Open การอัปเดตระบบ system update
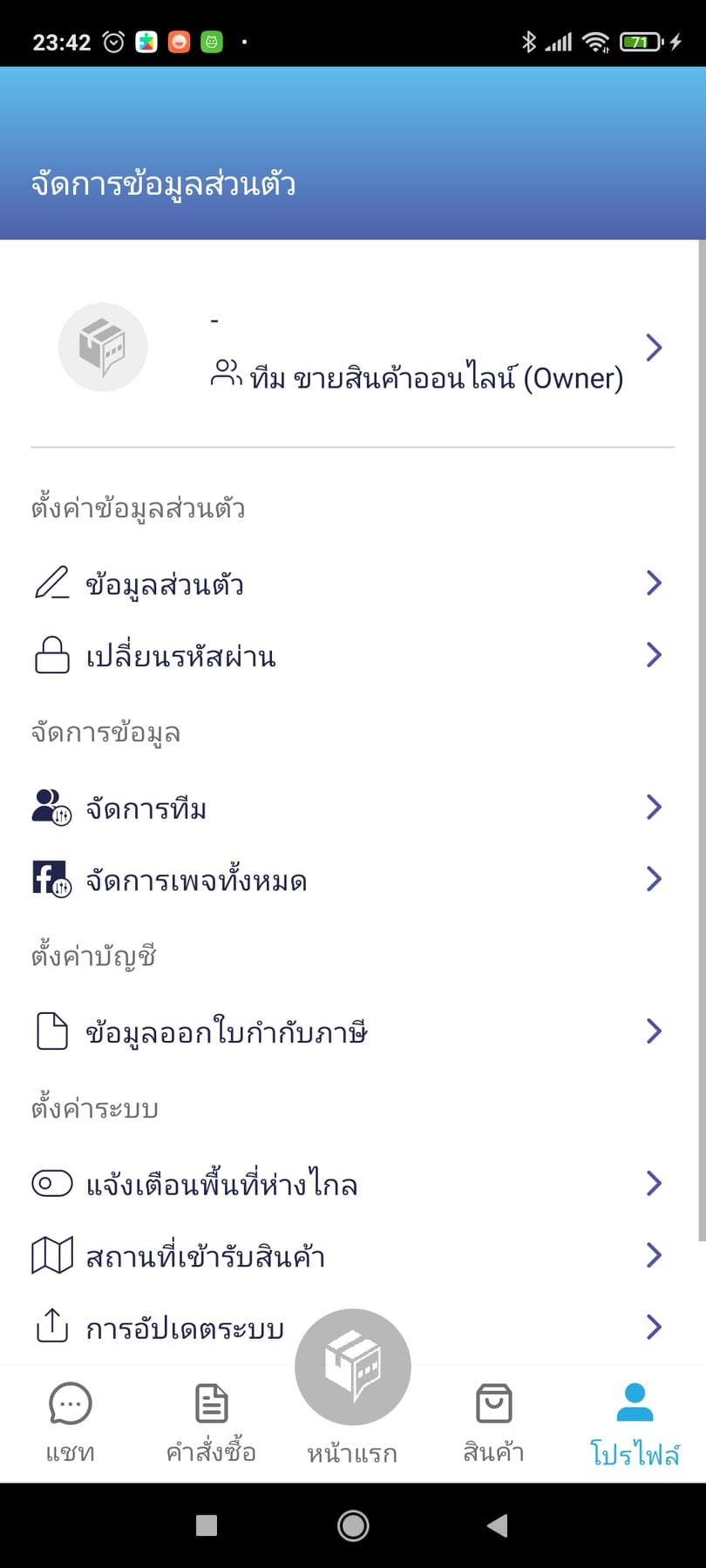 coord(353,1327)
